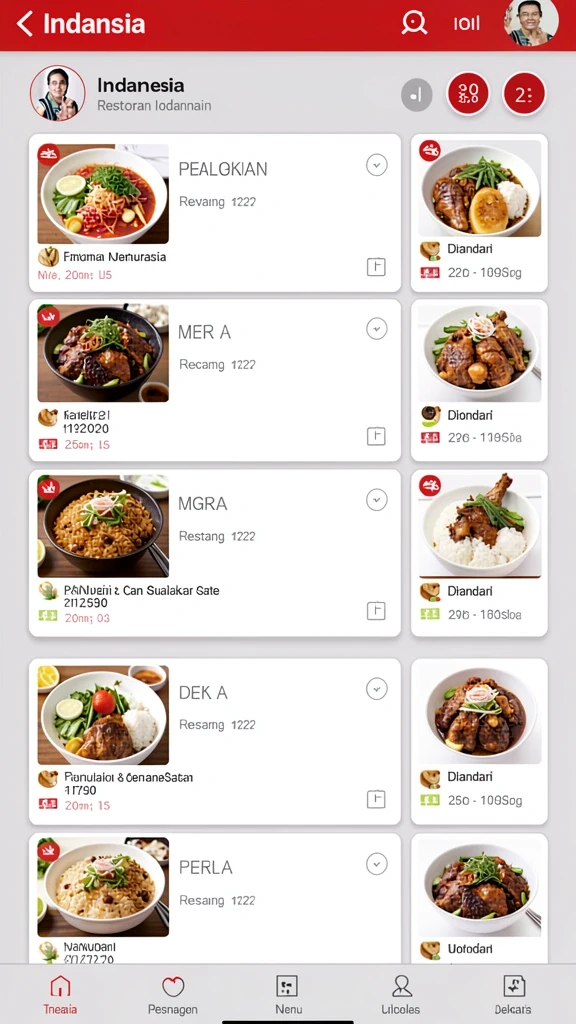Tap the bookmark square on the MGRA card
This screenshot has height=1024, width=576.
click(x=376, y=611)
